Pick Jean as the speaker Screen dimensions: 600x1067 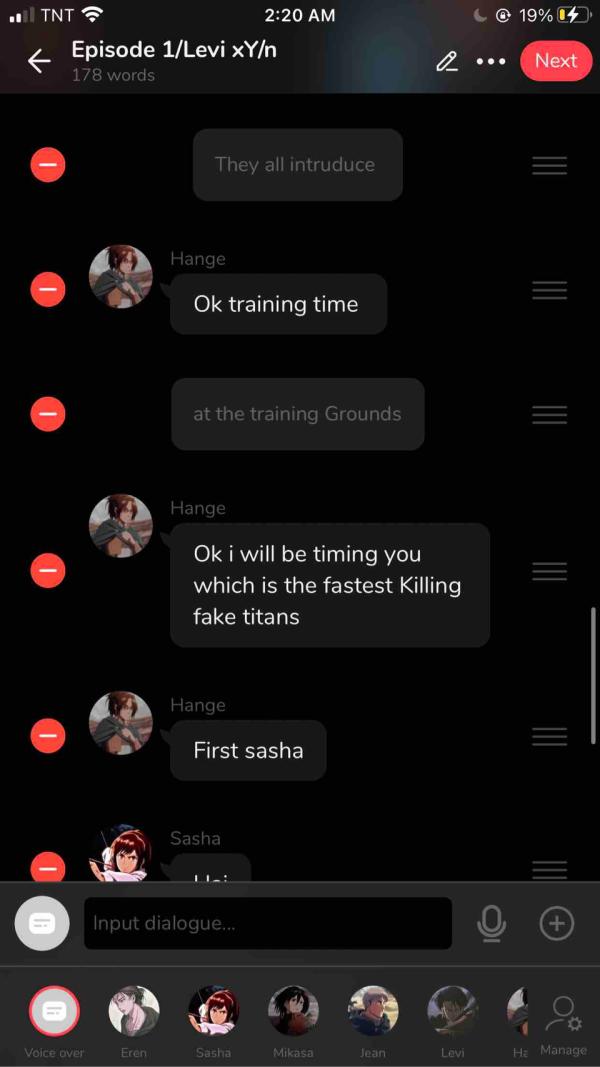click(373, 1011)
